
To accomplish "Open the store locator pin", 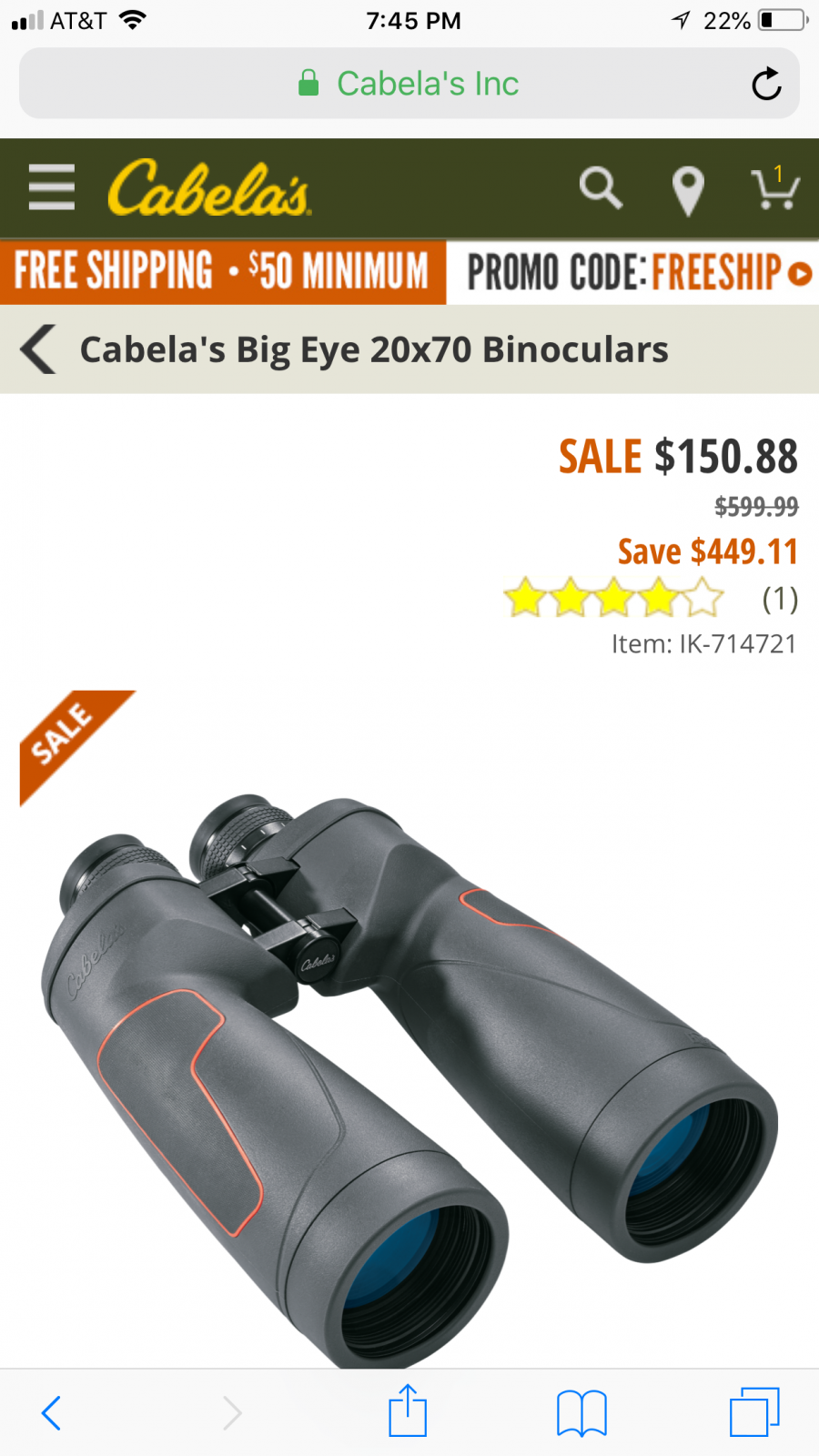I will coord(688,191).
